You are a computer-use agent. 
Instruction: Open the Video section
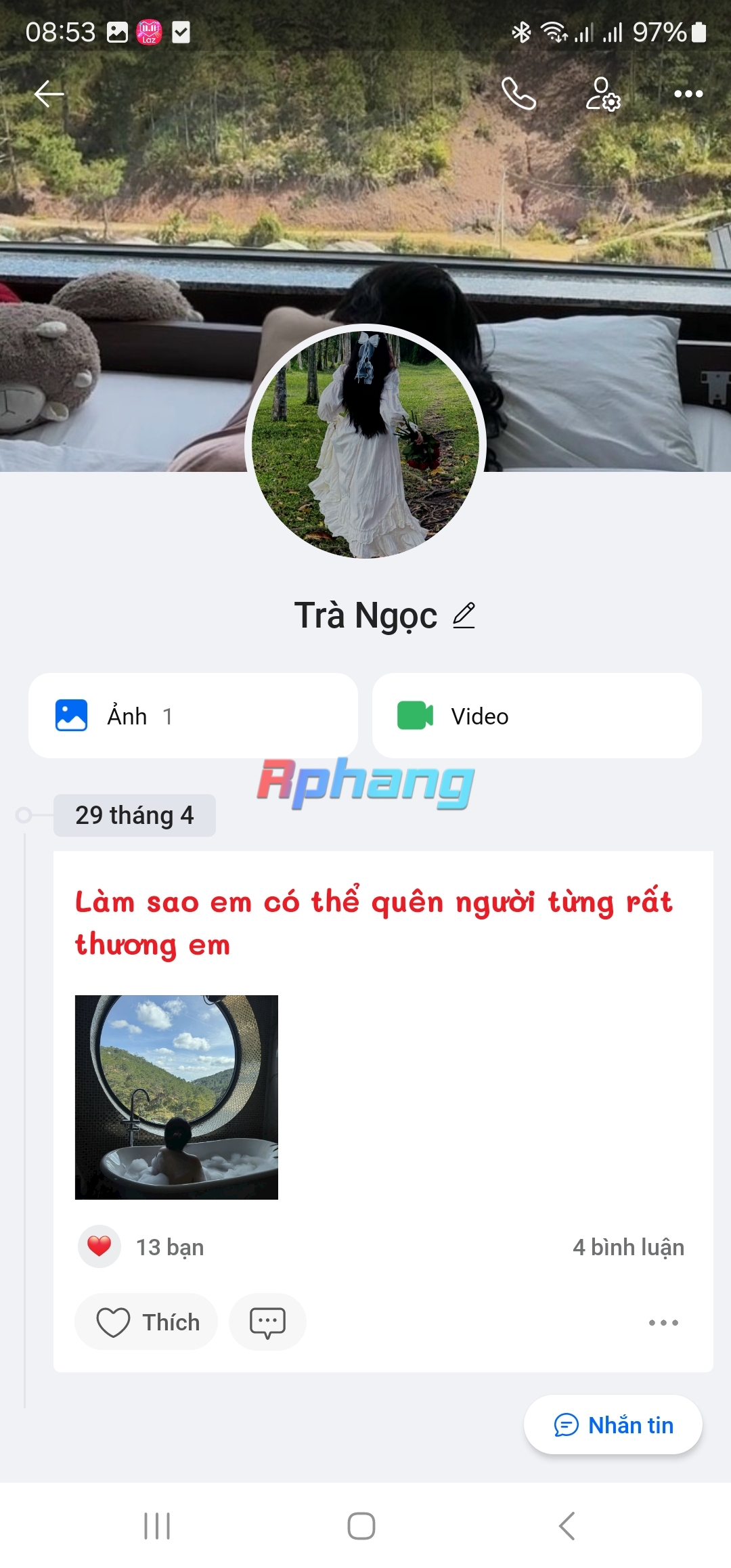click(x=537, y=716)
